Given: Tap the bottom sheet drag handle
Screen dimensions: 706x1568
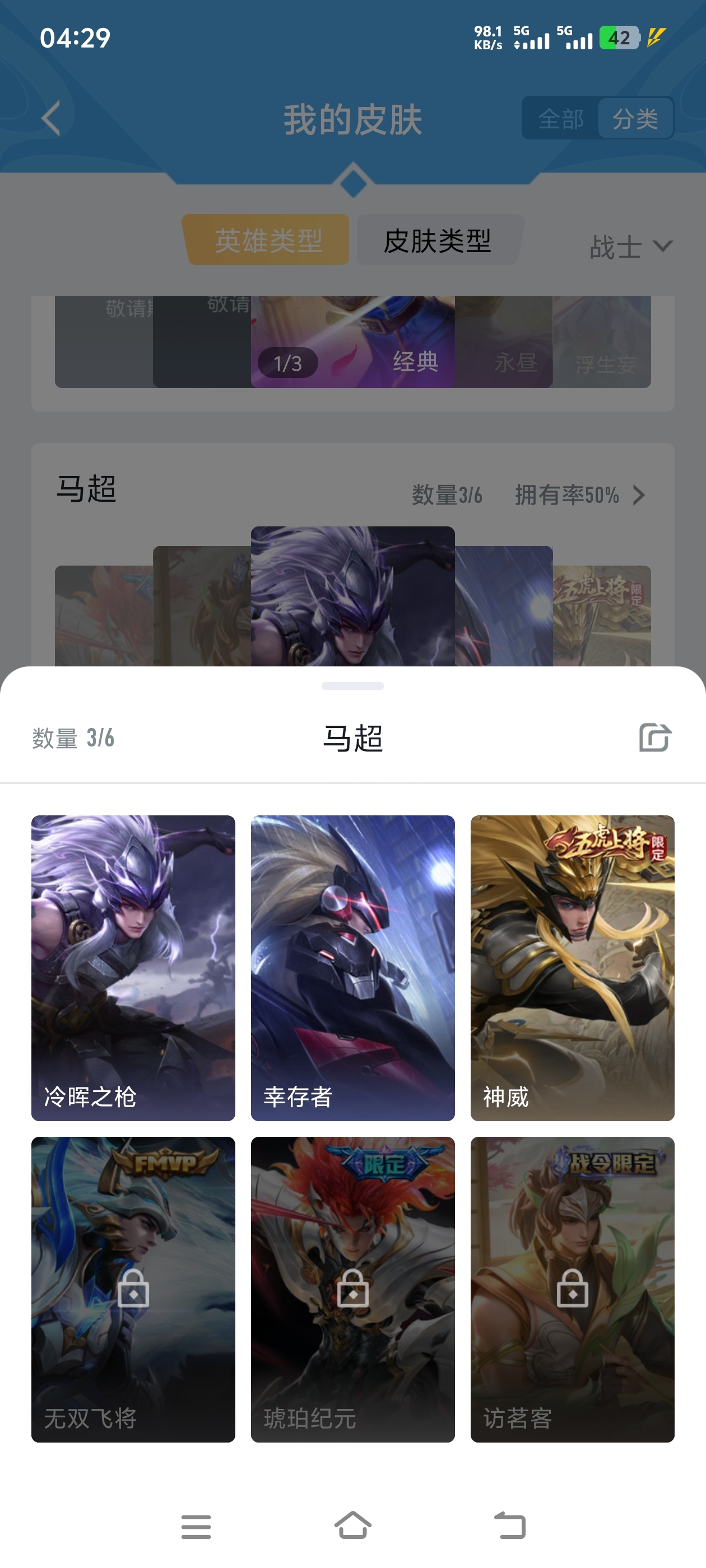Looking at the screenshot, I should point(352,686).
